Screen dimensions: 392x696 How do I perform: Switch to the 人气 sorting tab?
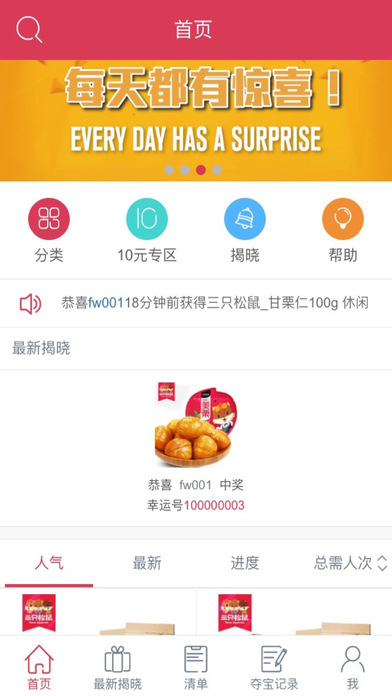49,564
